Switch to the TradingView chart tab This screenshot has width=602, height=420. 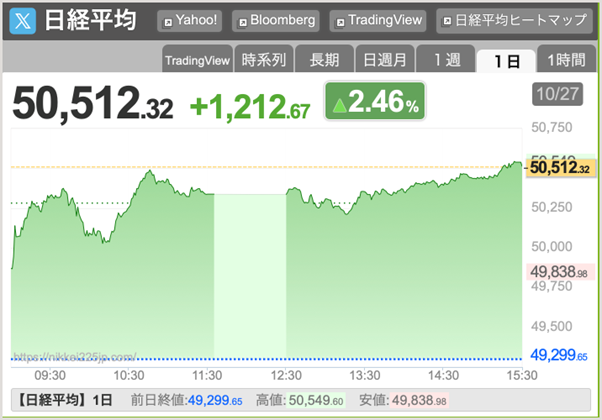click(x=198, y=60)
